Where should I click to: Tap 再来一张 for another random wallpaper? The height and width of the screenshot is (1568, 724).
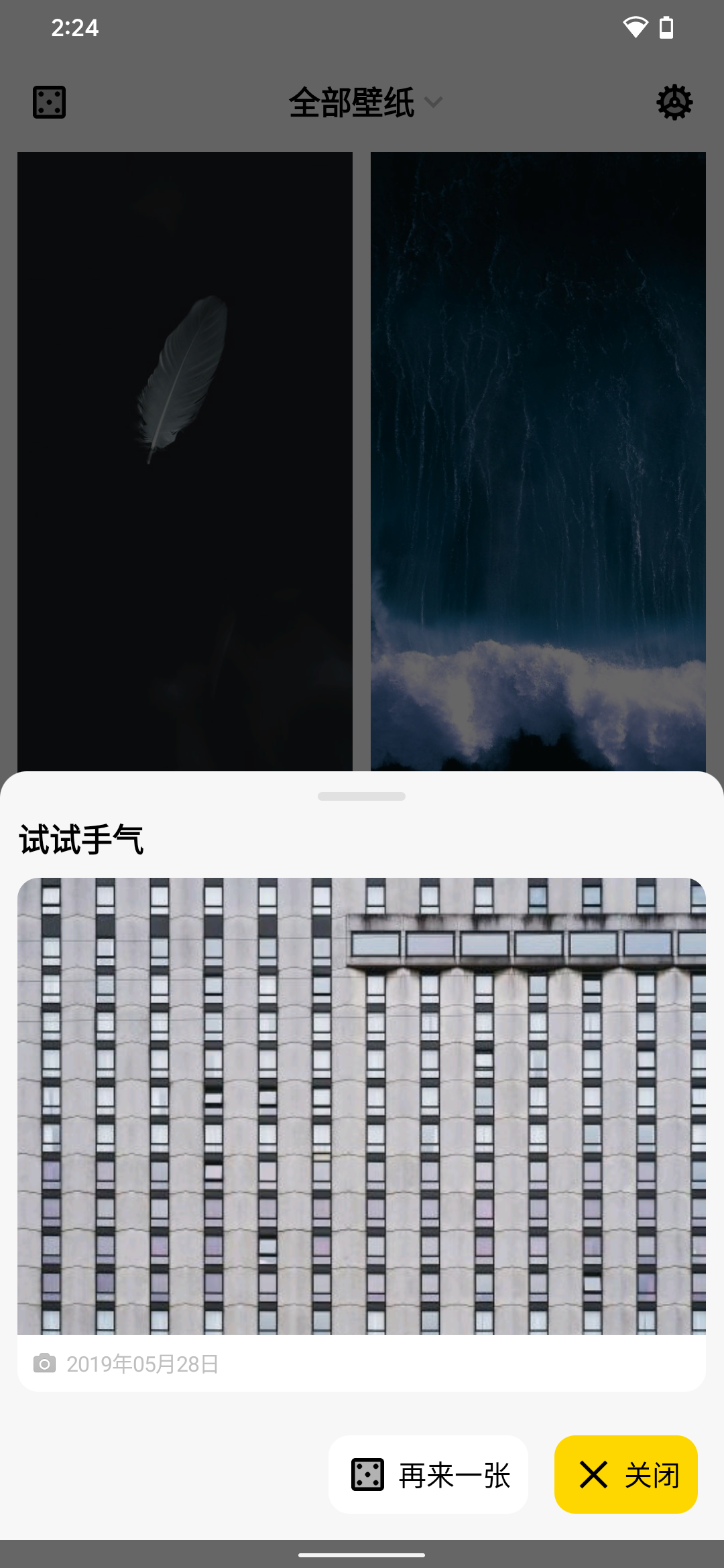point(428,1475)
